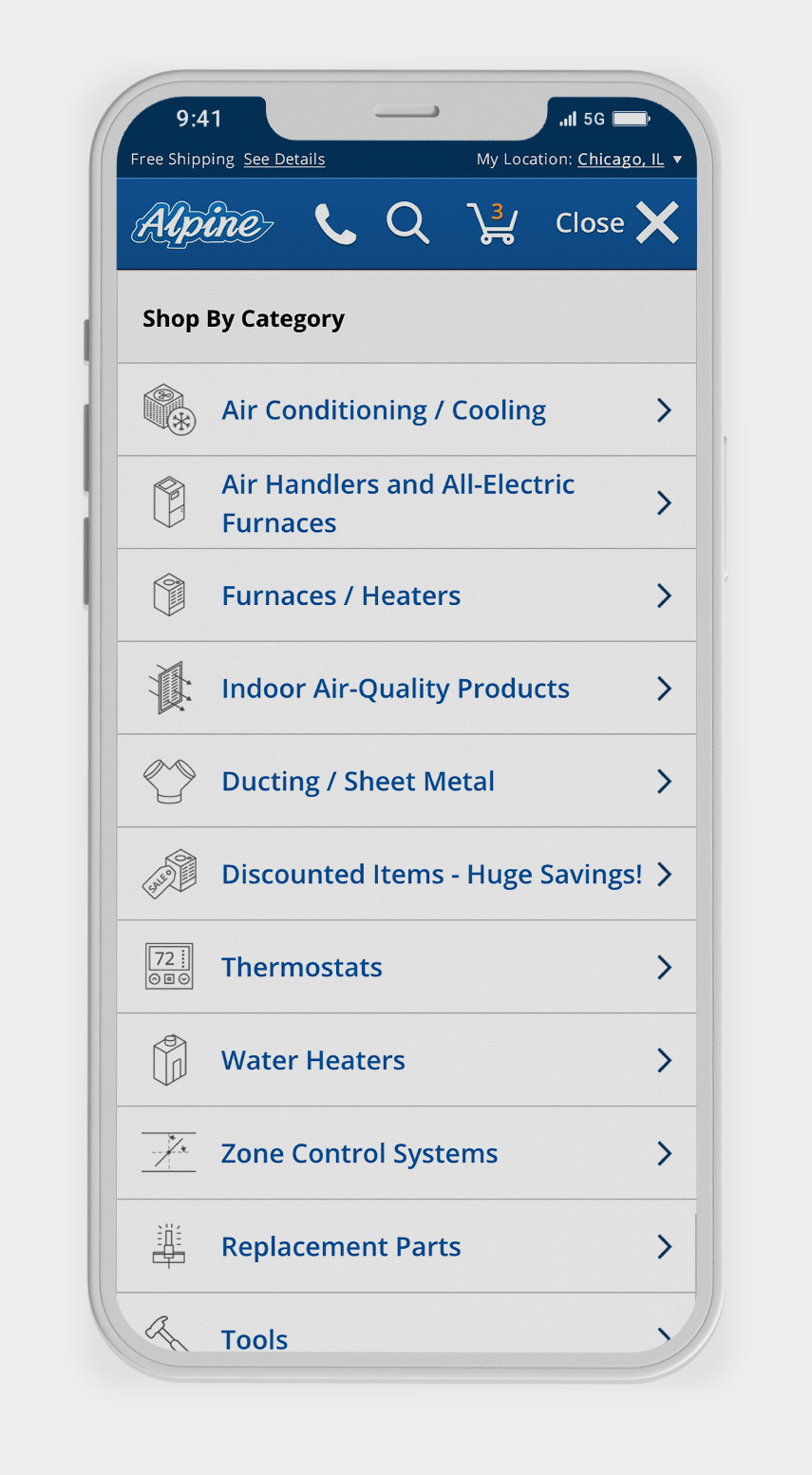Open the search magnifier icon

[407, 224]
